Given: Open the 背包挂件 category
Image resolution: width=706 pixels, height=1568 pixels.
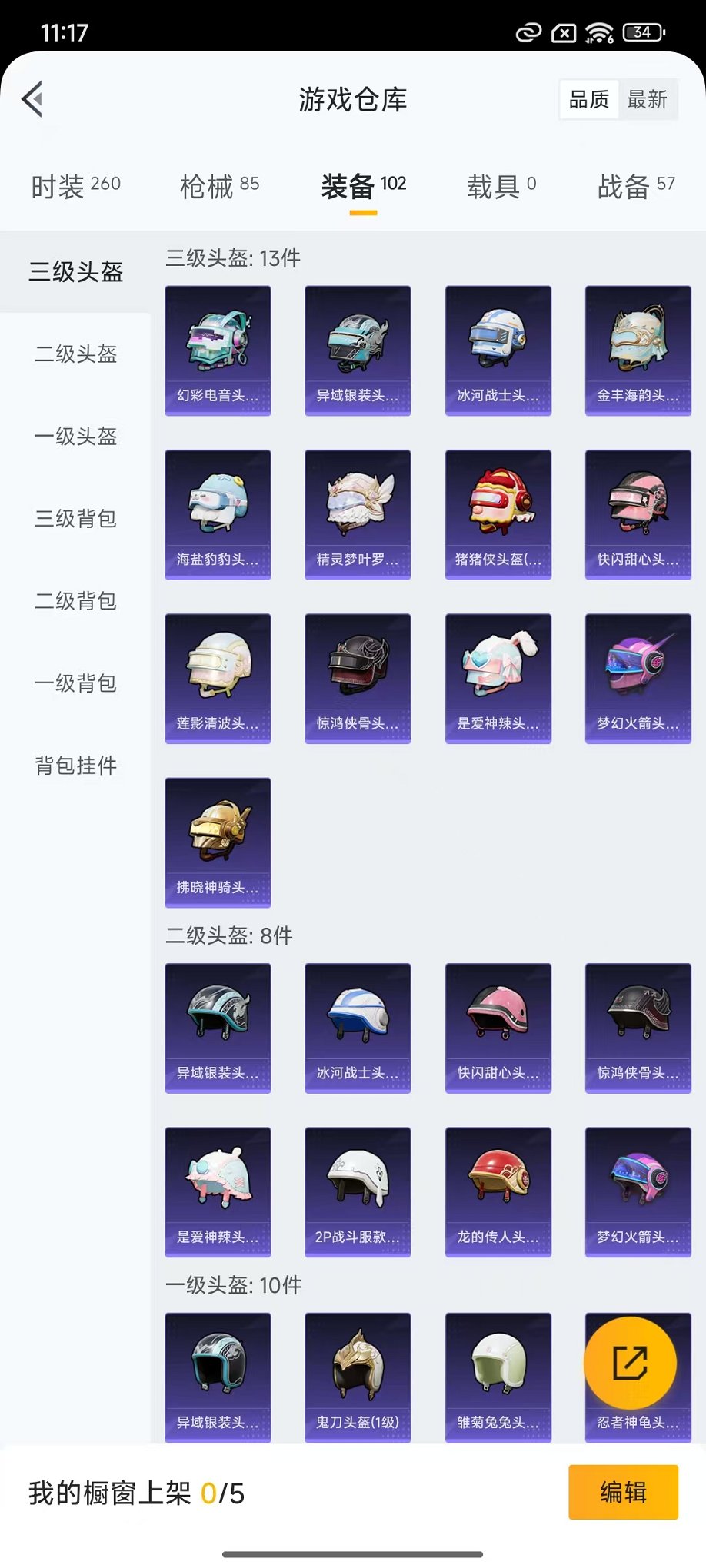Looking at the screenshot, I should click(75, 766).
